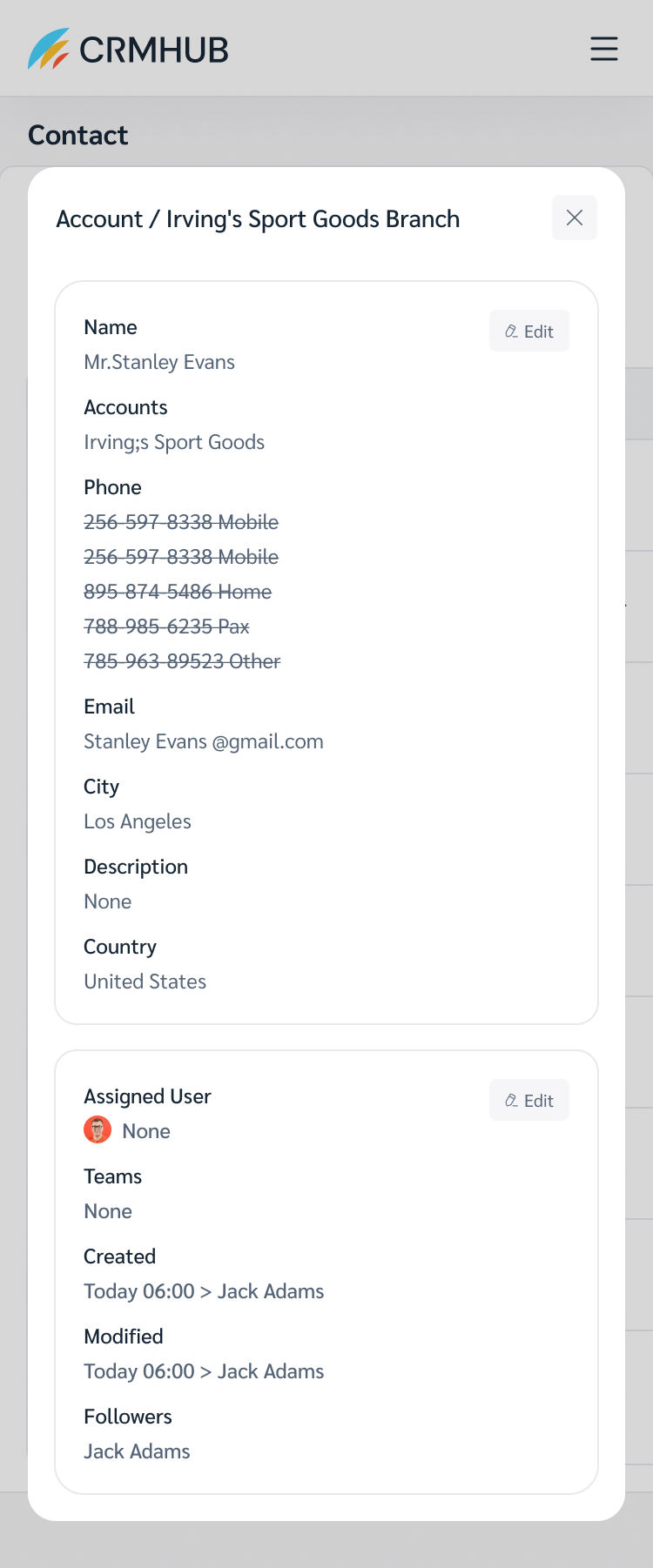Click the Assigned User avatar image

coord(98,1129)
